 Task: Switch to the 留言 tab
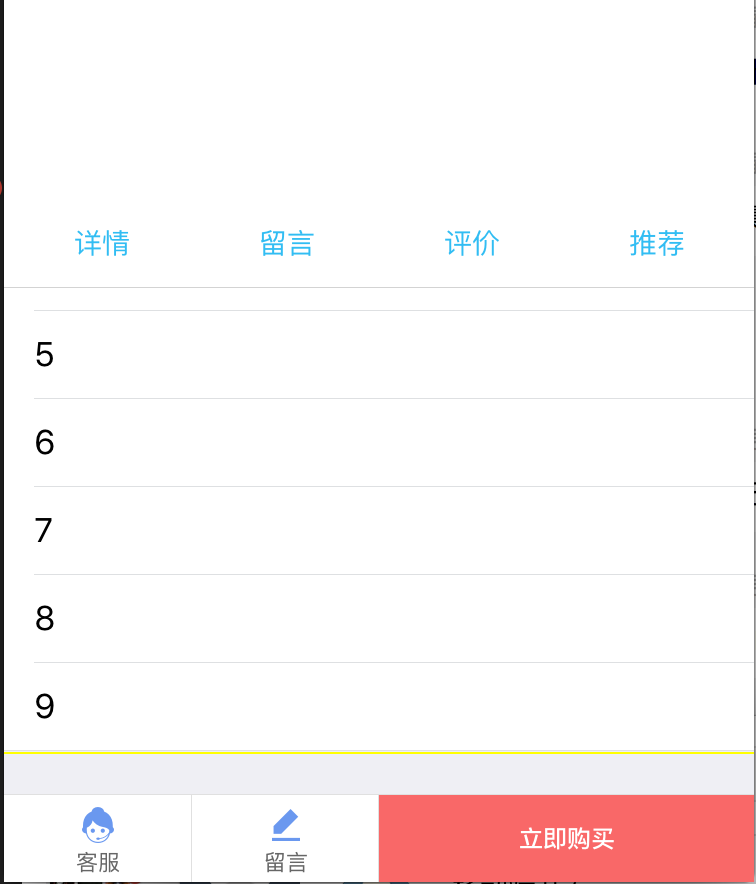click(x=286, y=243)
